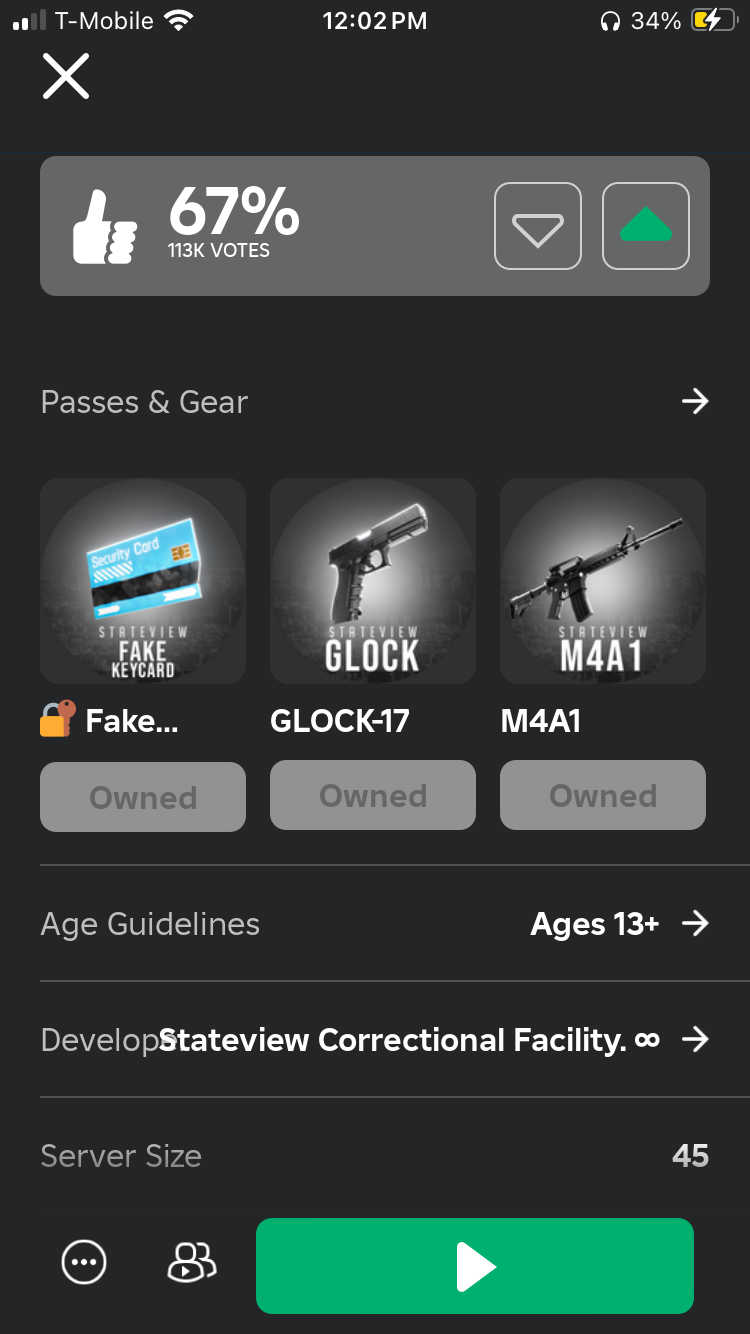The width and height of the screenshot is (750, 1334).
Task: View the M4A1 gear item
Action: (603, 582)
